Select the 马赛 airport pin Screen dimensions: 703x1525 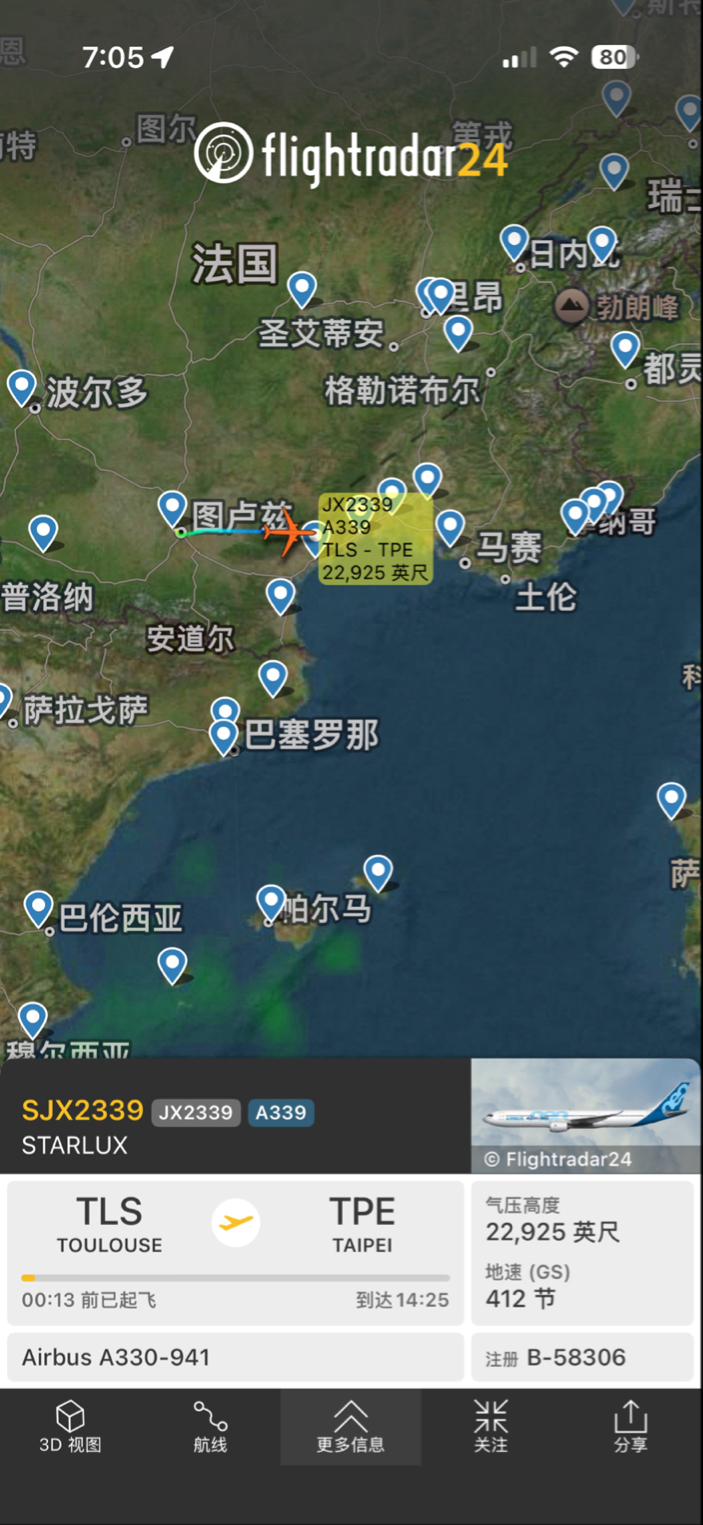[x=450, y=526]
